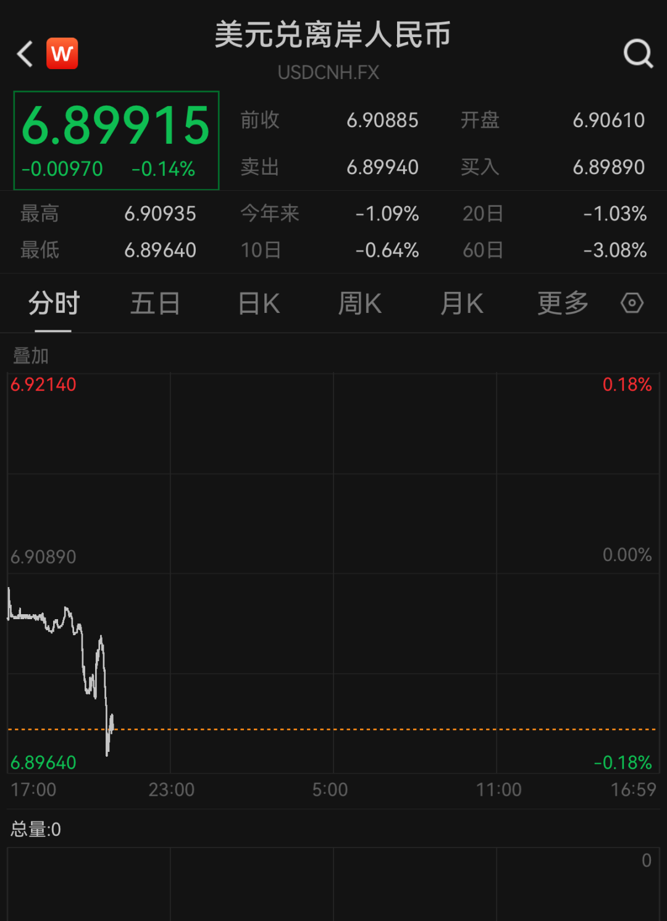This screenshot has height=921, width=667.
Task: Switch to the 五日 chart tab
Action: coord(155,303)
